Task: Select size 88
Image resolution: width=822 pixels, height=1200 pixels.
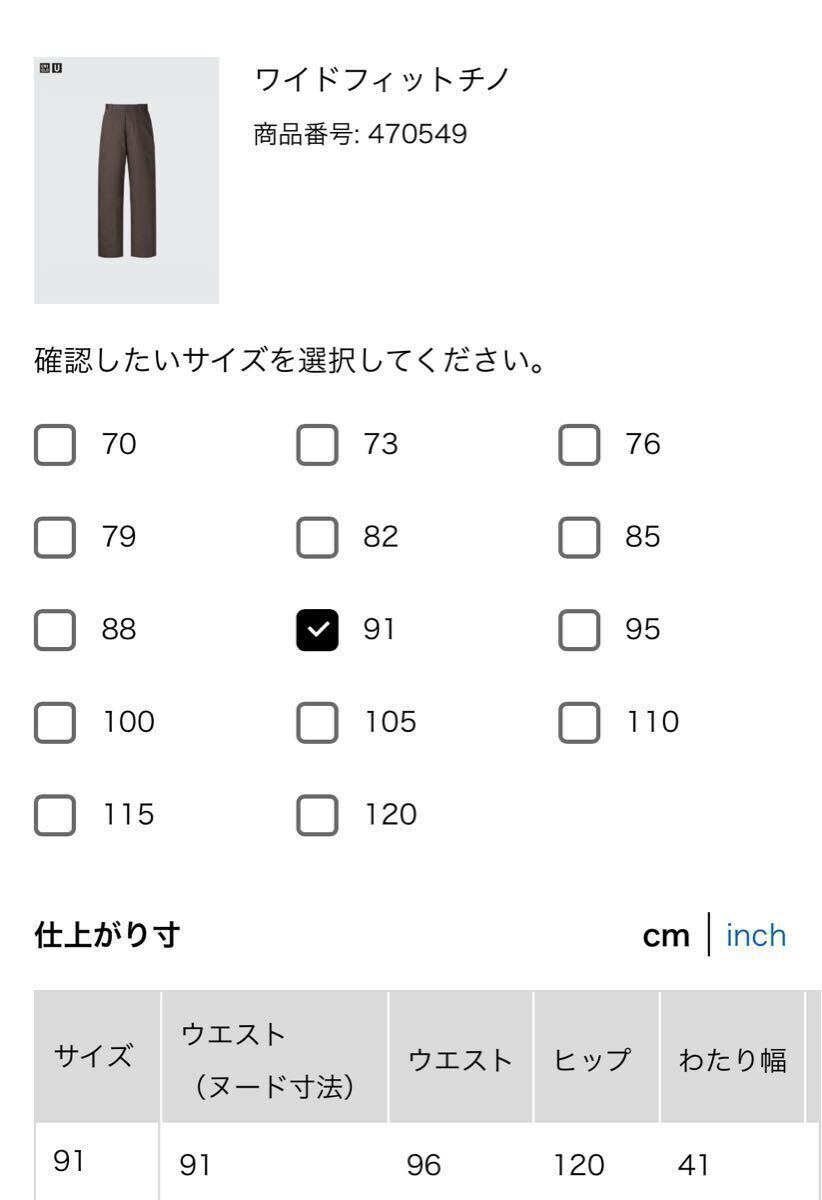Action: pos(56,629)
